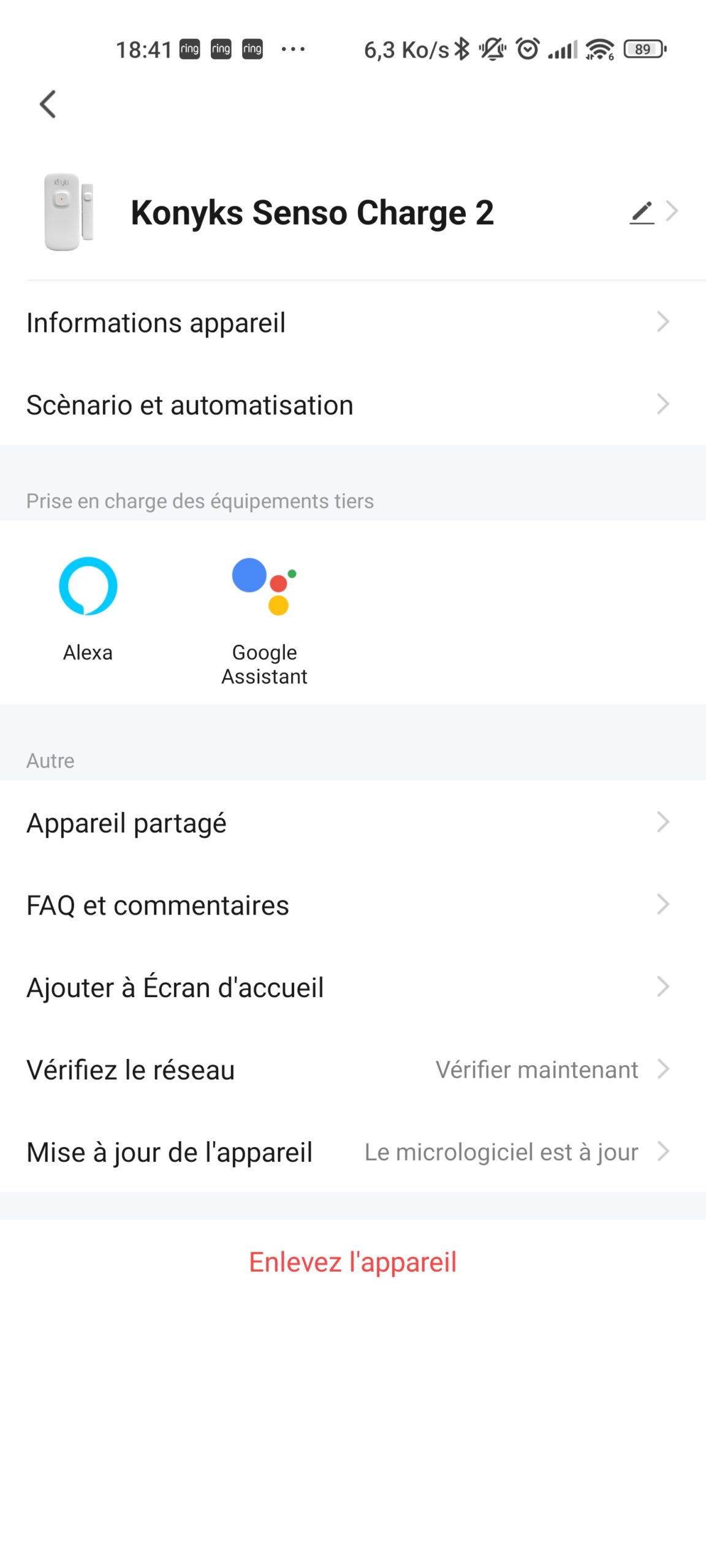The height and width of the screenshot is (1568, 706).
Task: Edit the Konyks Senso Charge 2 name
Action: [x=642, y=213]
